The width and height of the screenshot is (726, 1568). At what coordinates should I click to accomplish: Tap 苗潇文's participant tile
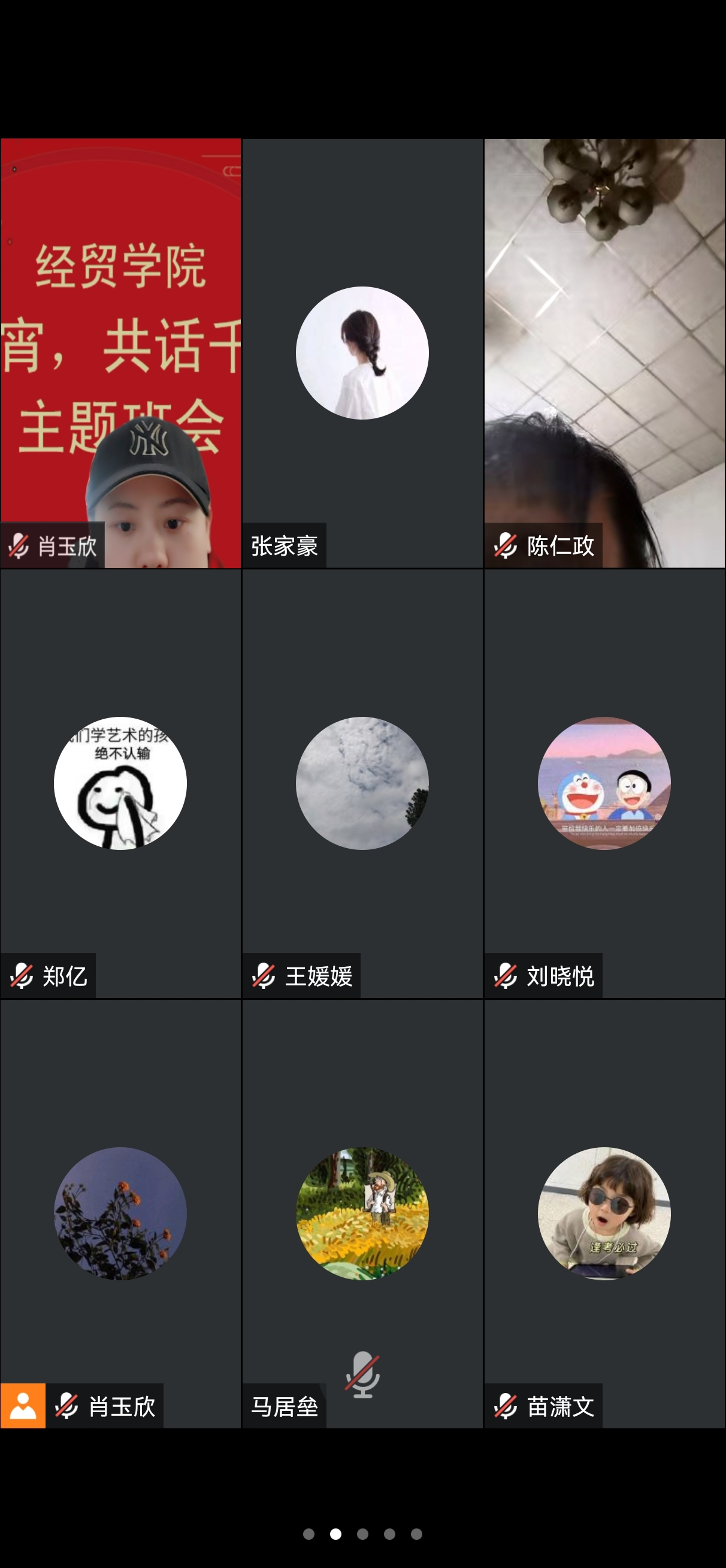pyautogui.click(x=604, y=1213)
